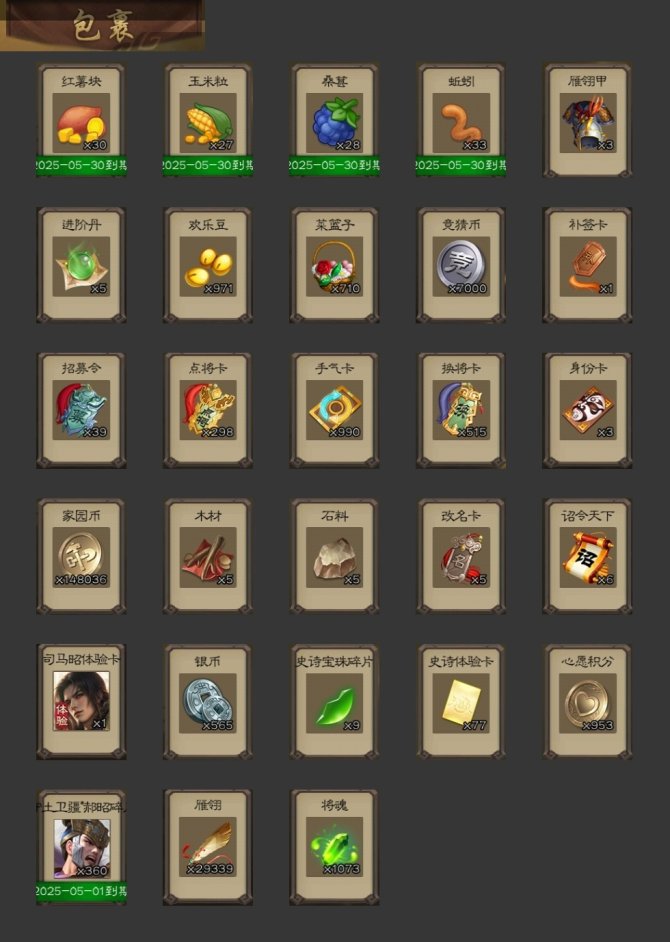Screen dimensions: 670x942
Task: Select the 史诗宝珠碎片 item
Action: click(335, 702)
